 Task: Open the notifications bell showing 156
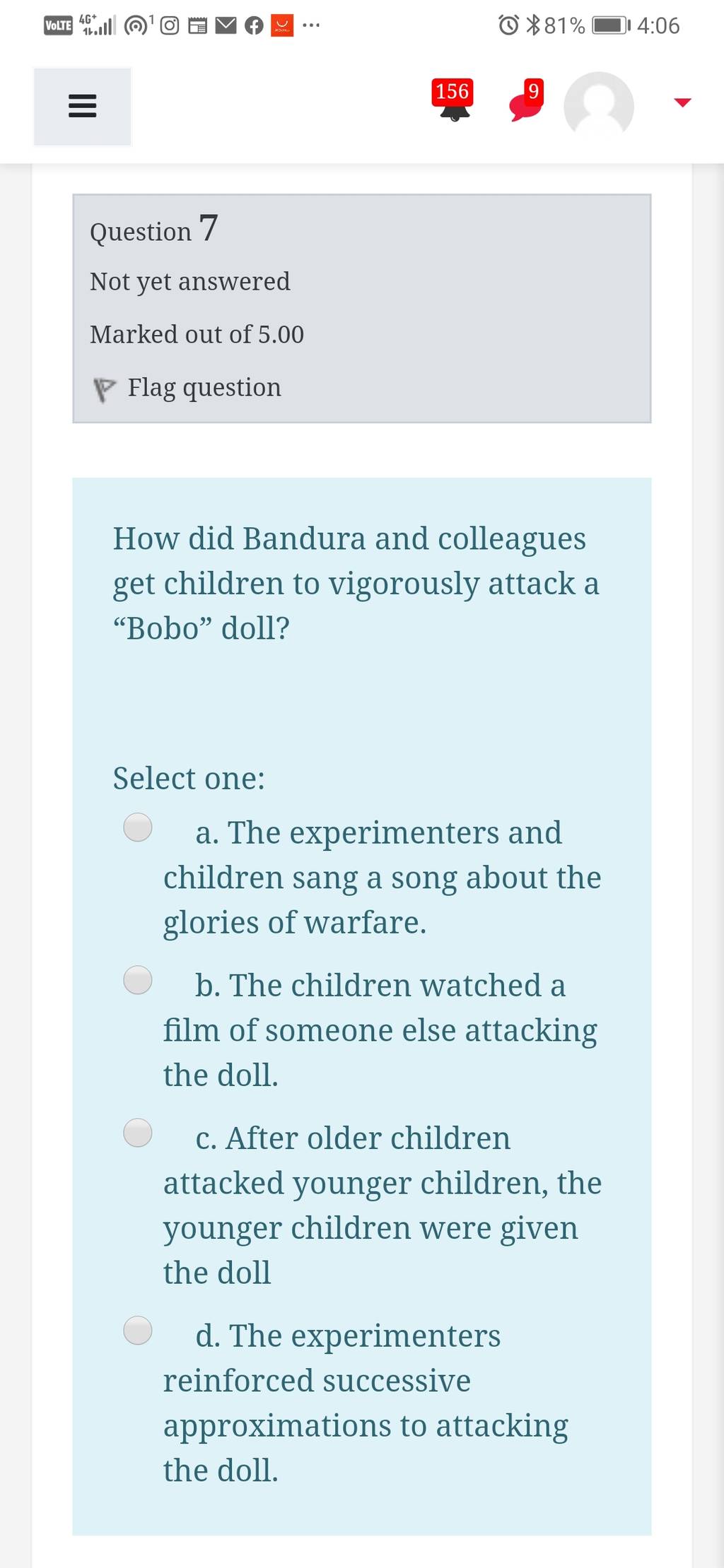[x=453, y=100]
